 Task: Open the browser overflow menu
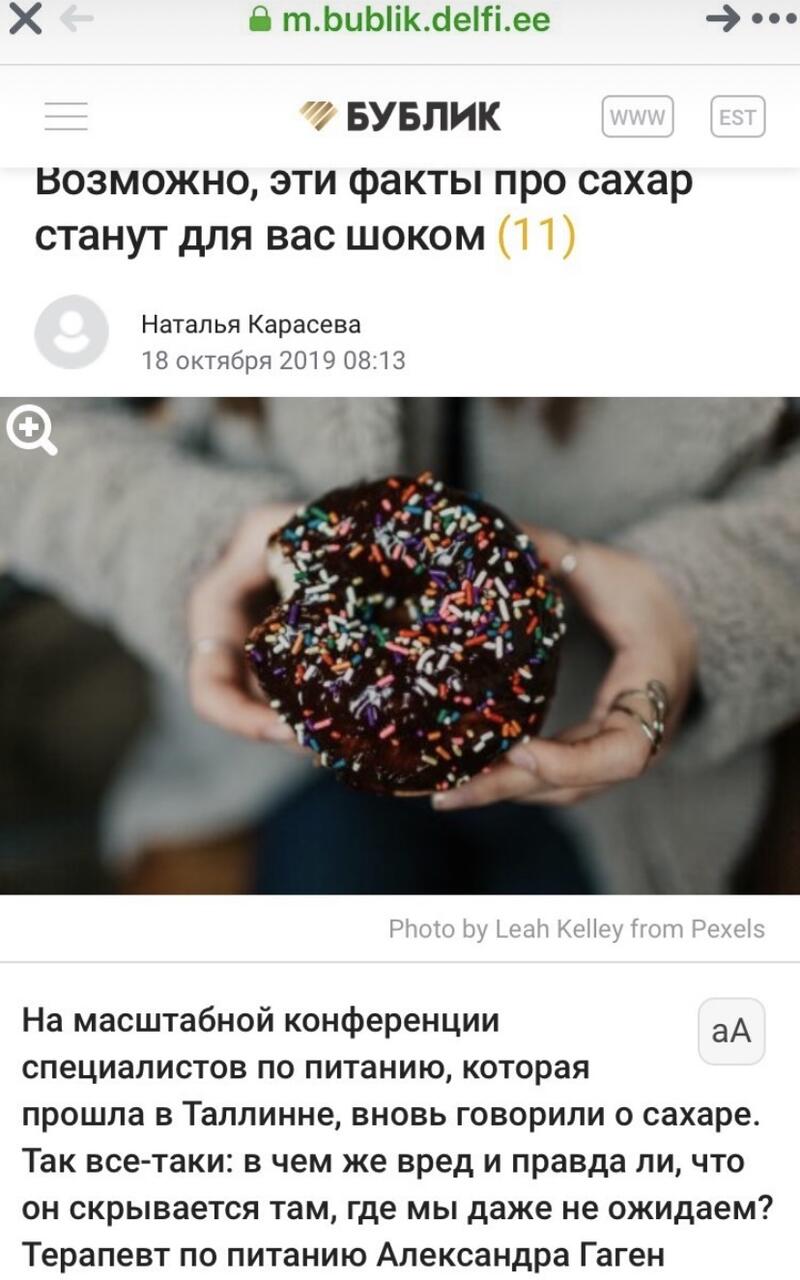coord(773,20)
